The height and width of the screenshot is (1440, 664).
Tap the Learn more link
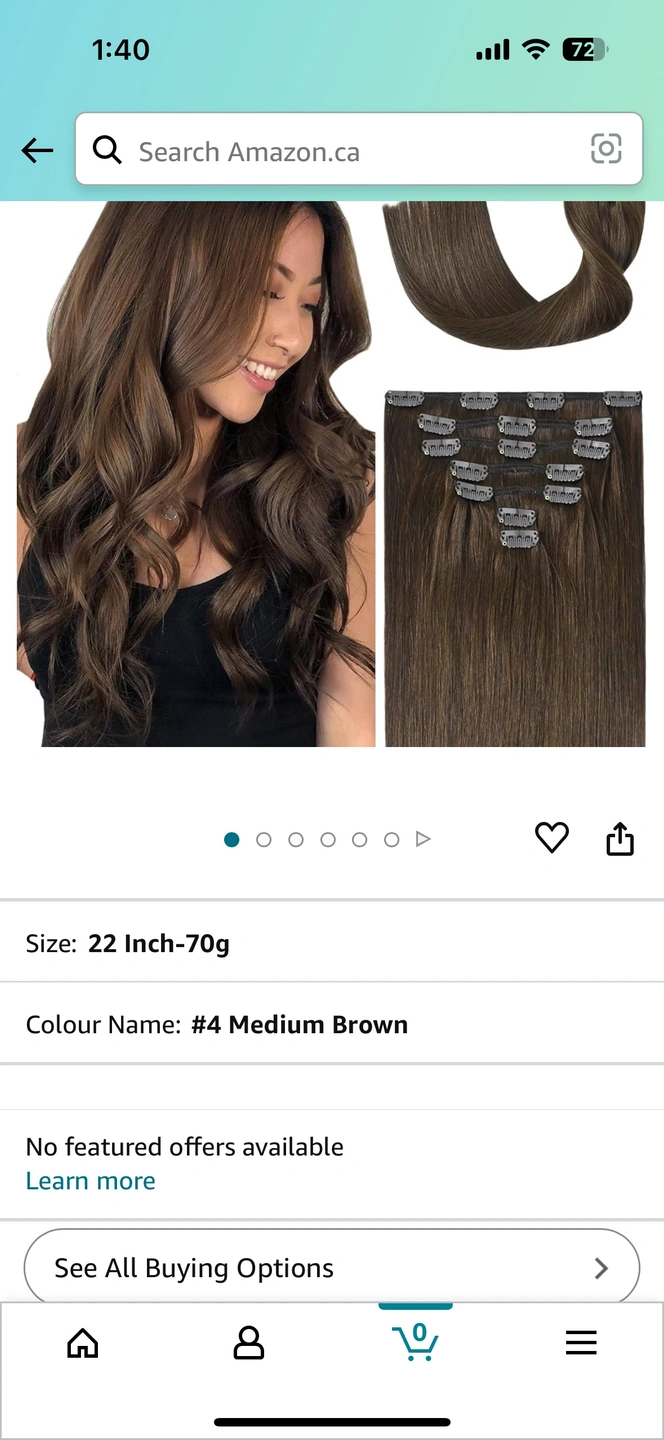[x=91, y=1181]
